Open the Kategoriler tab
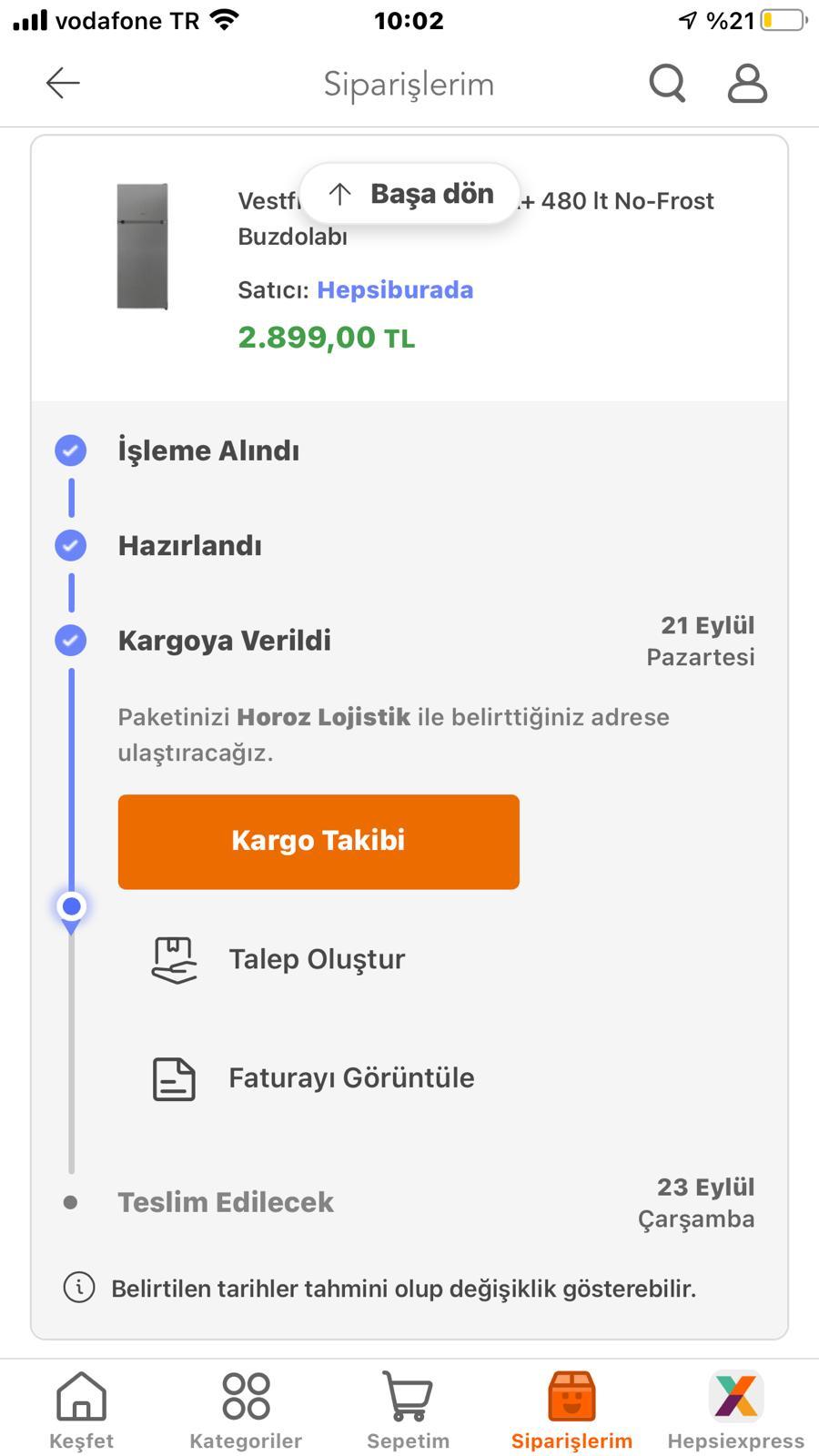The width and height of the screenshot is (819, 1456). 246,1410
